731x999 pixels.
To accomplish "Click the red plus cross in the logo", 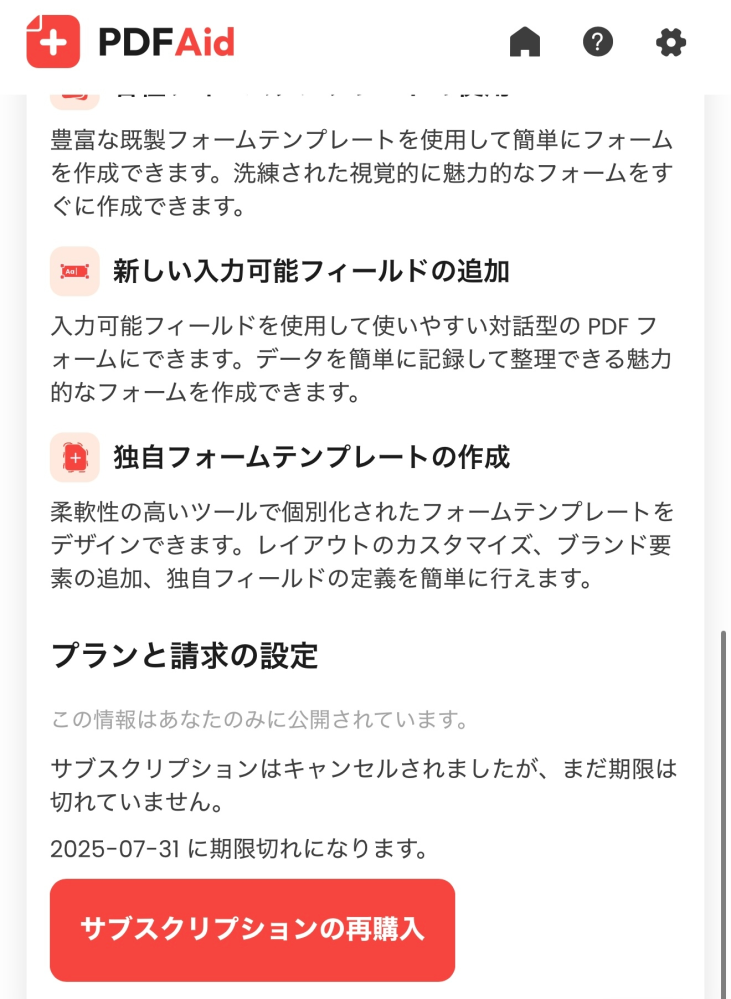I will (53, 42).
